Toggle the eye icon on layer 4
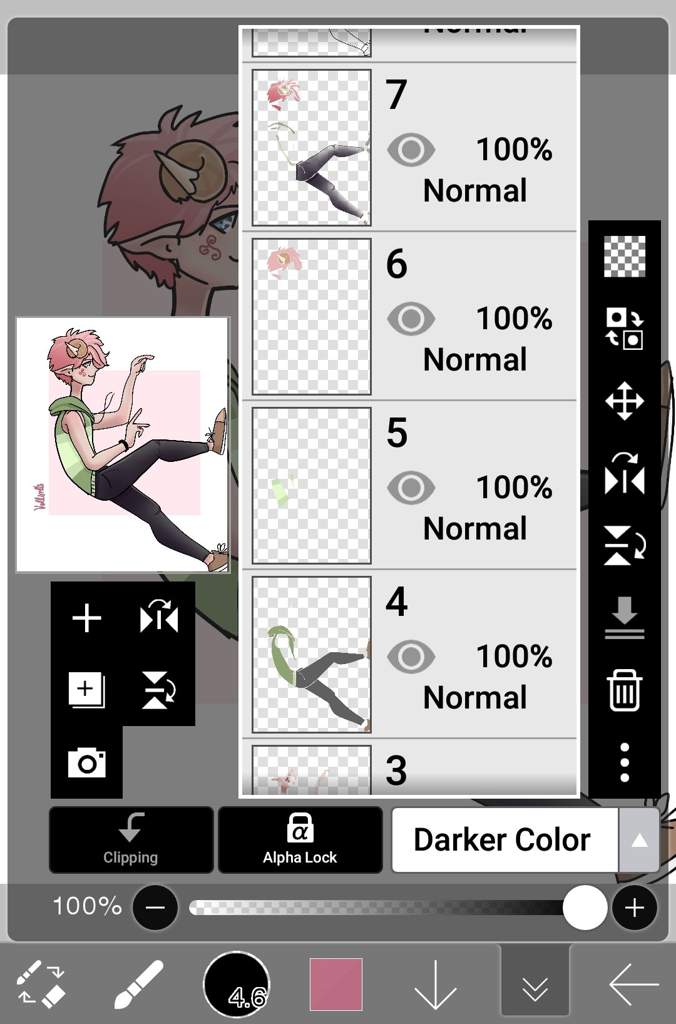 click(410, 658)
